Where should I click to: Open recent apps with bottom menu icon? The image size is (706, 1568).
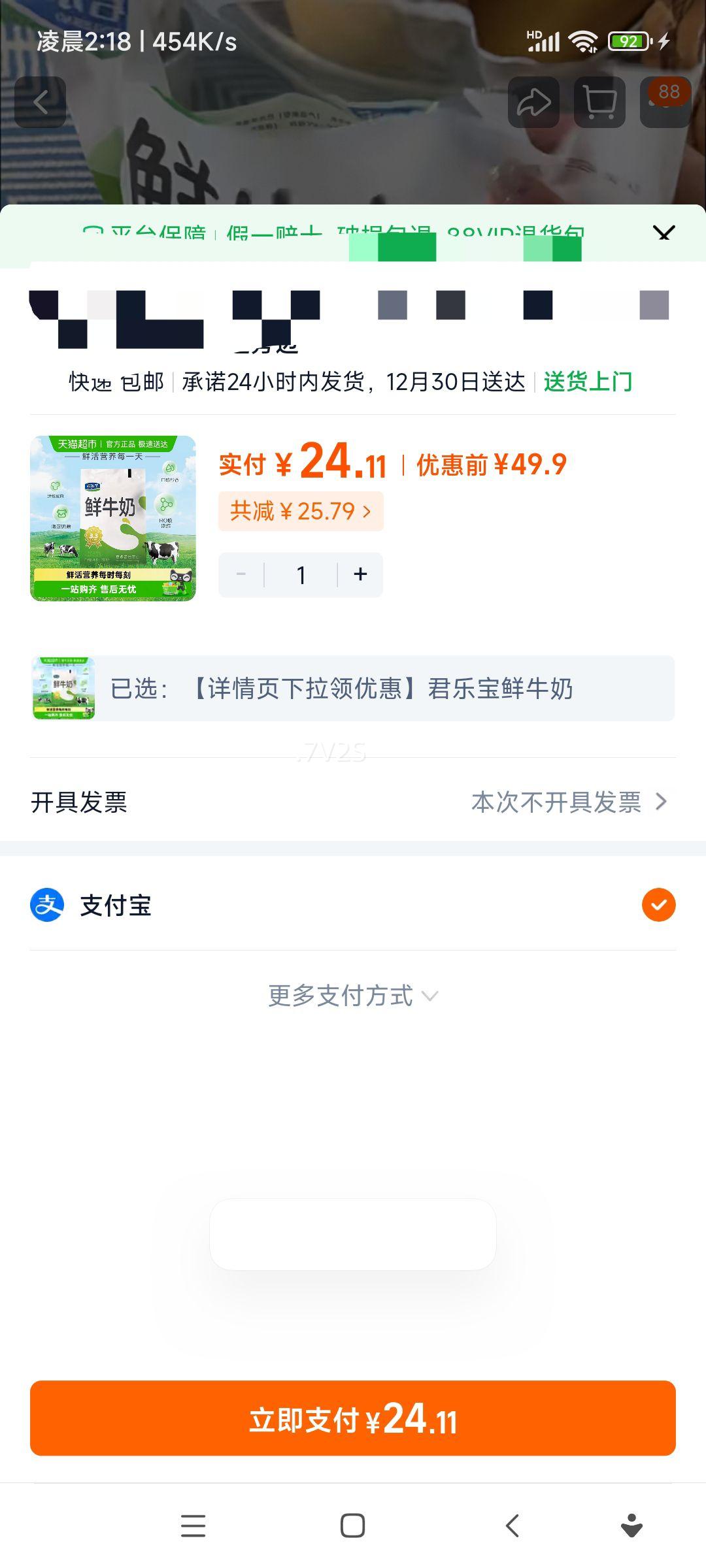(x=192, y=1526)
